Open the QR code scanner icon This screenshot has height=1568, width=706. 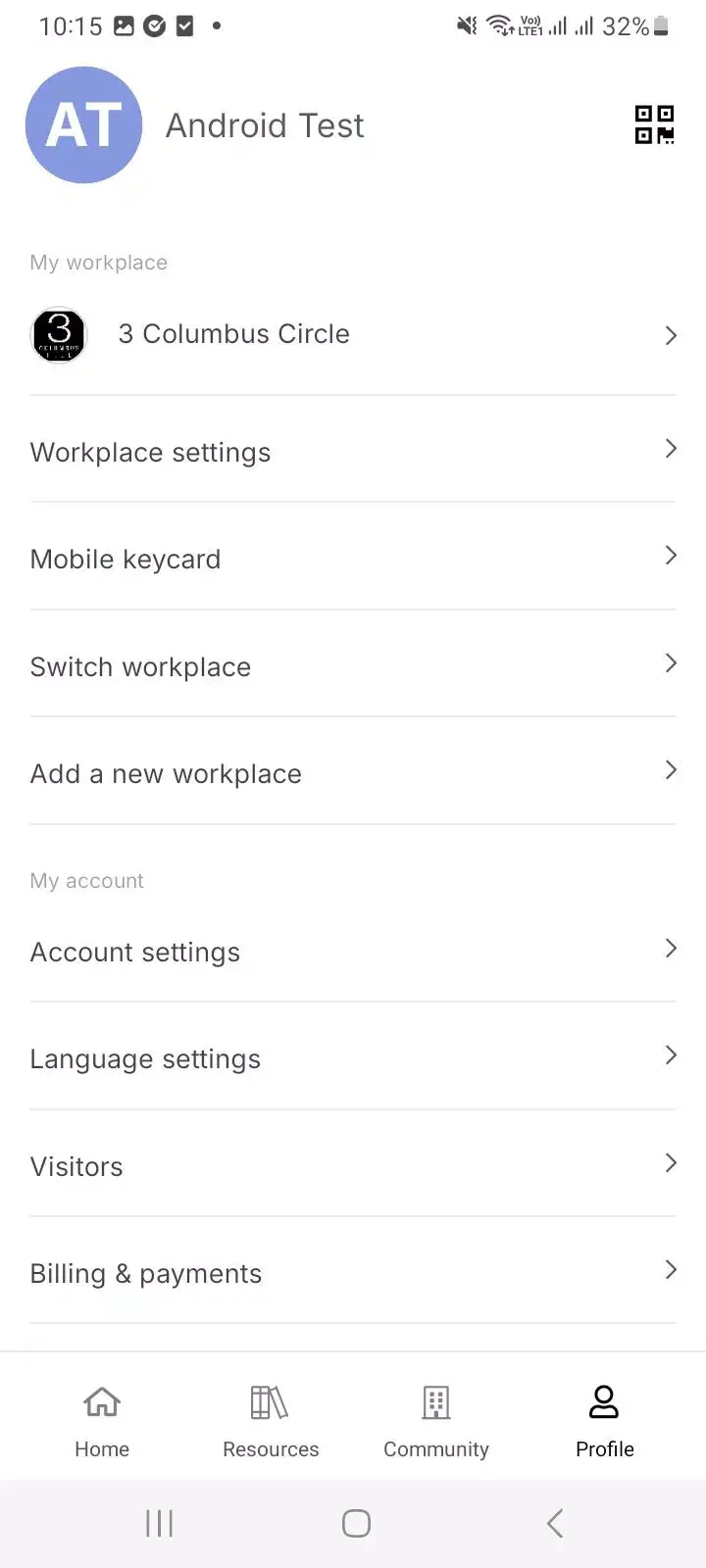(x=654, y=125)
